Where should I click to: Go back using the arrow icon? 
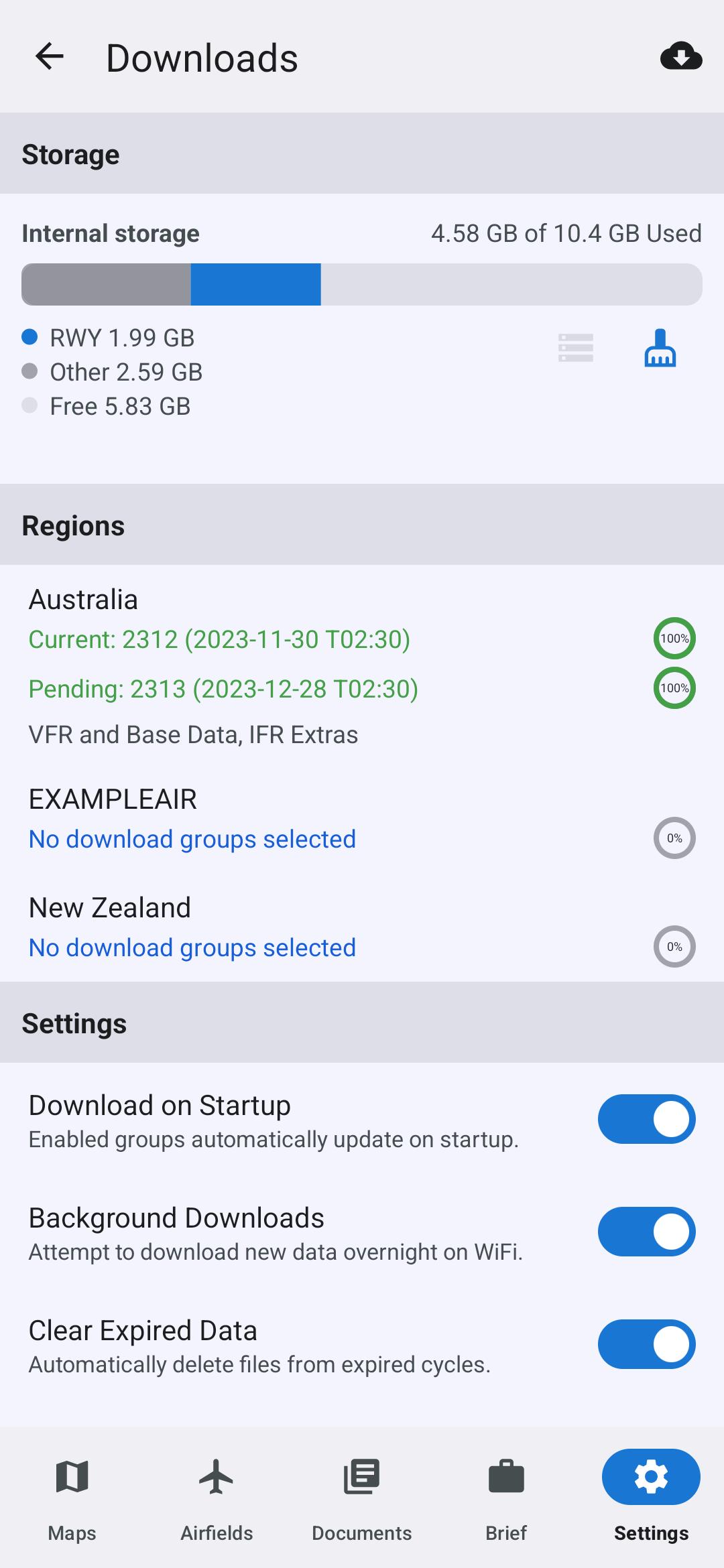coord(49,56)
